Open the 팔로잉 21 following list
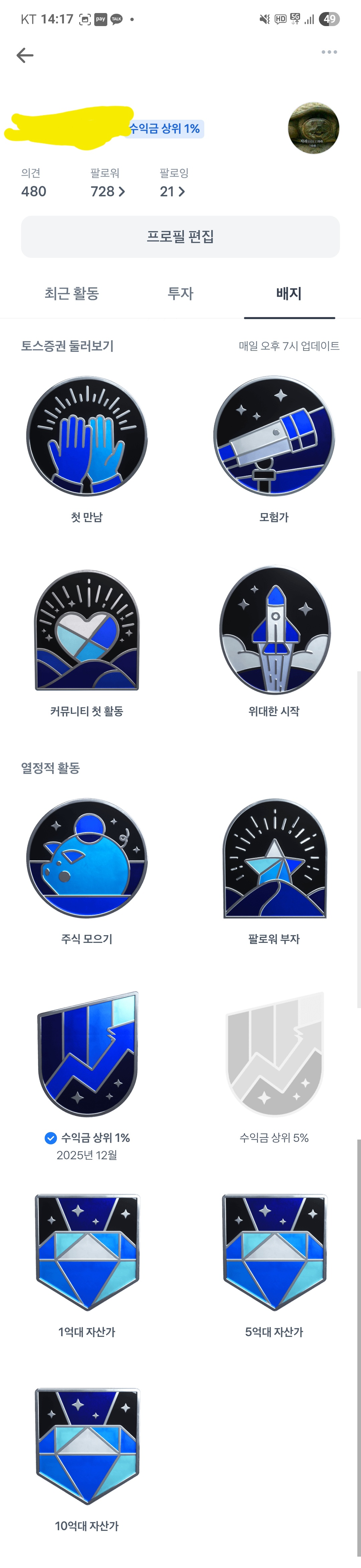361x1568 pixels. (173, 183)
